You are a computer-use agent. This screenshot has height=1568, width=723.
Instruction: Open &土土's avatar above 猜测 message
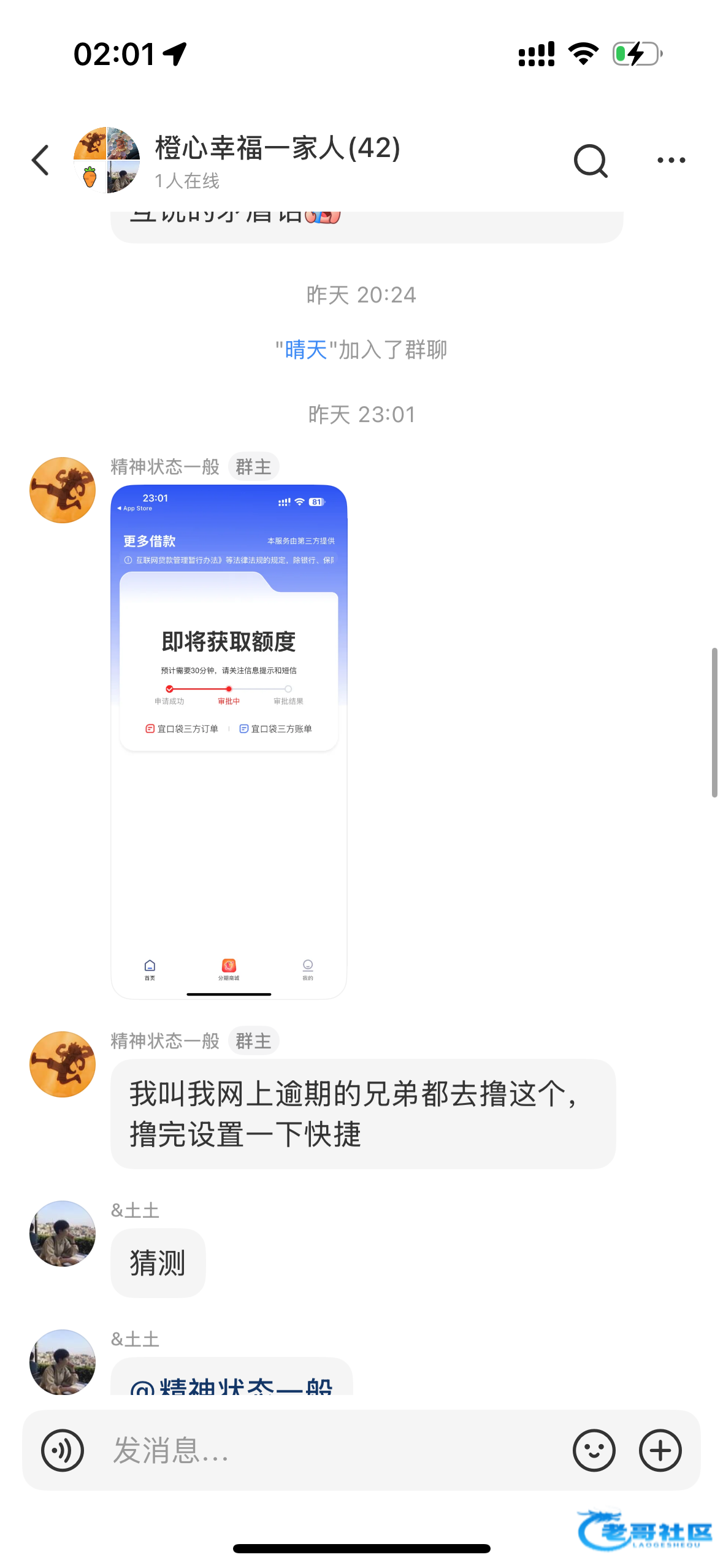63,1233
